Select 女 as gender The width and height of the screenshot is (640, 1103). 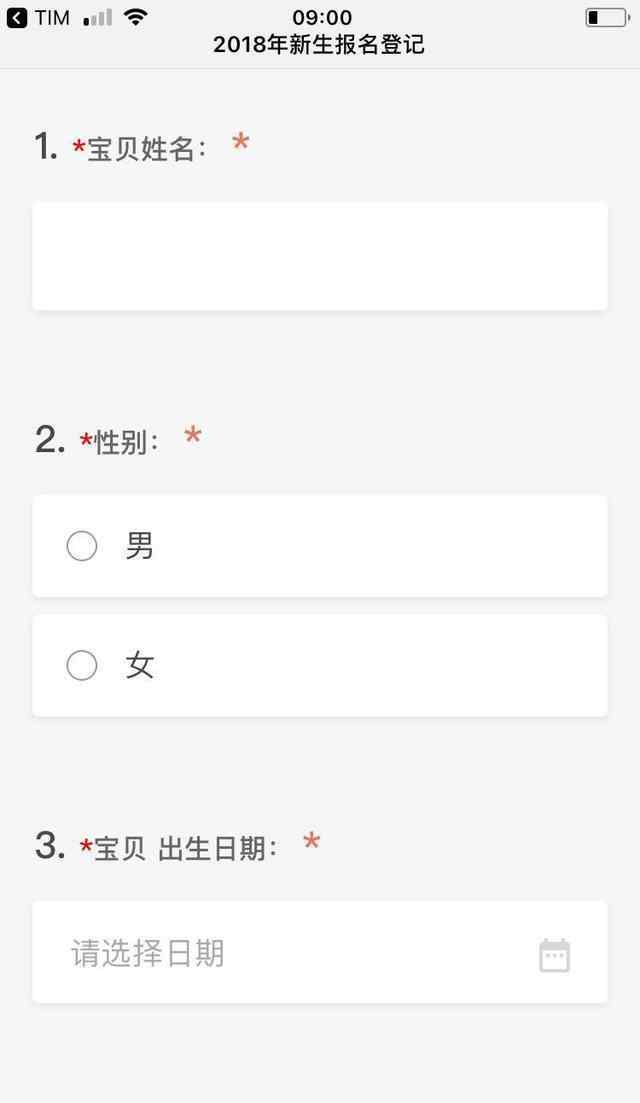click(x=320, y=665)
